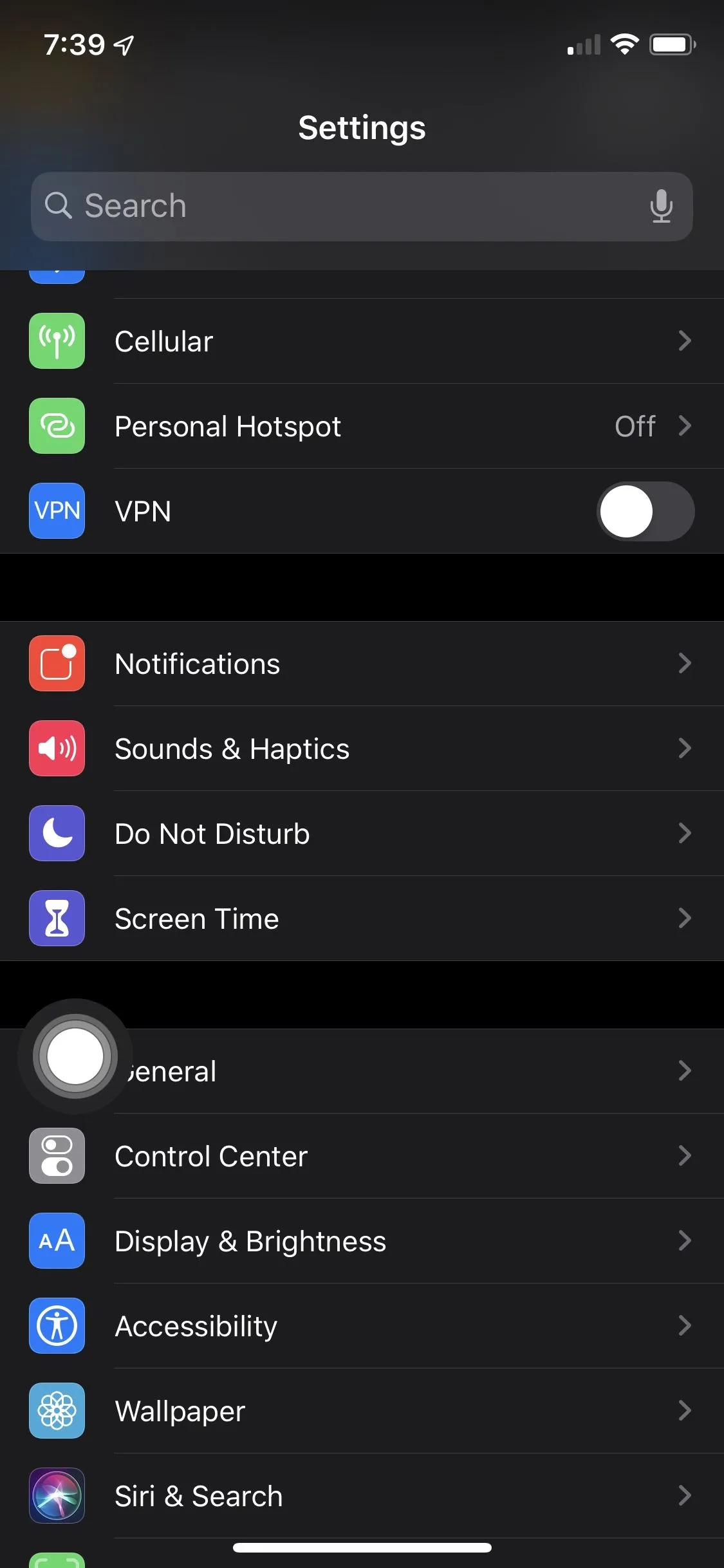Open Notifications settings
The image size is (724, 1568).
pyautogui.click(x=360, y=664)
